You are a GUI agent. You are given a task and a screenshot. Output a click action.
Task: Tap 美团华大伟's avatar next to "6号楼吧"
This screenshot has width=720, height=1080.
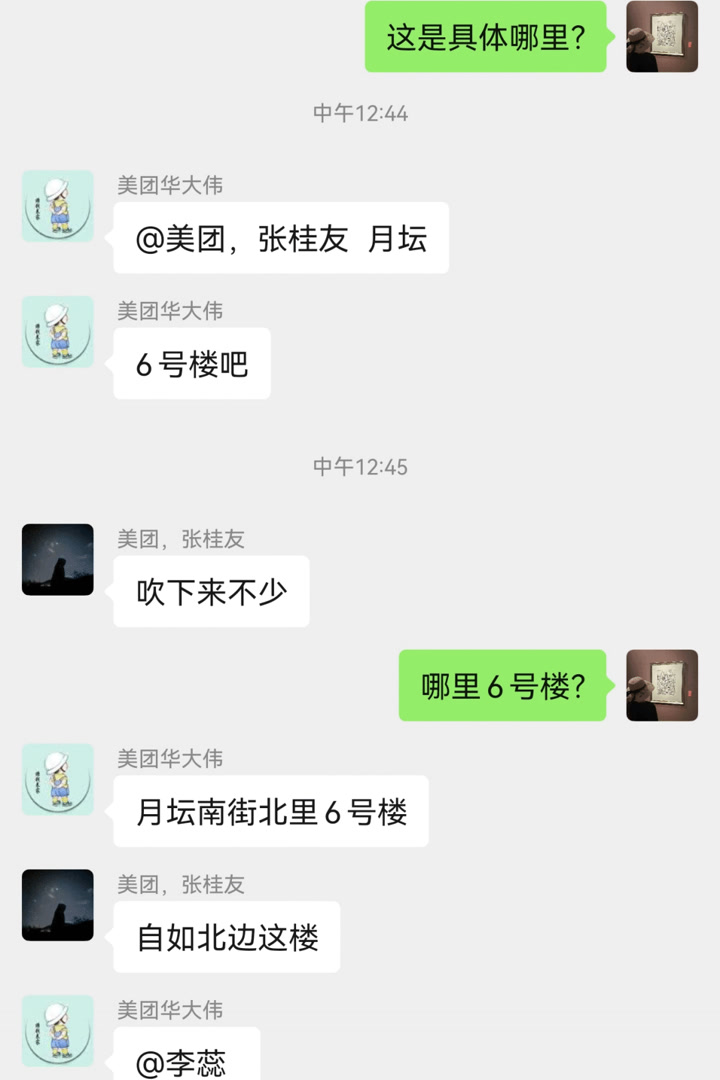click(x=58, y=332)
